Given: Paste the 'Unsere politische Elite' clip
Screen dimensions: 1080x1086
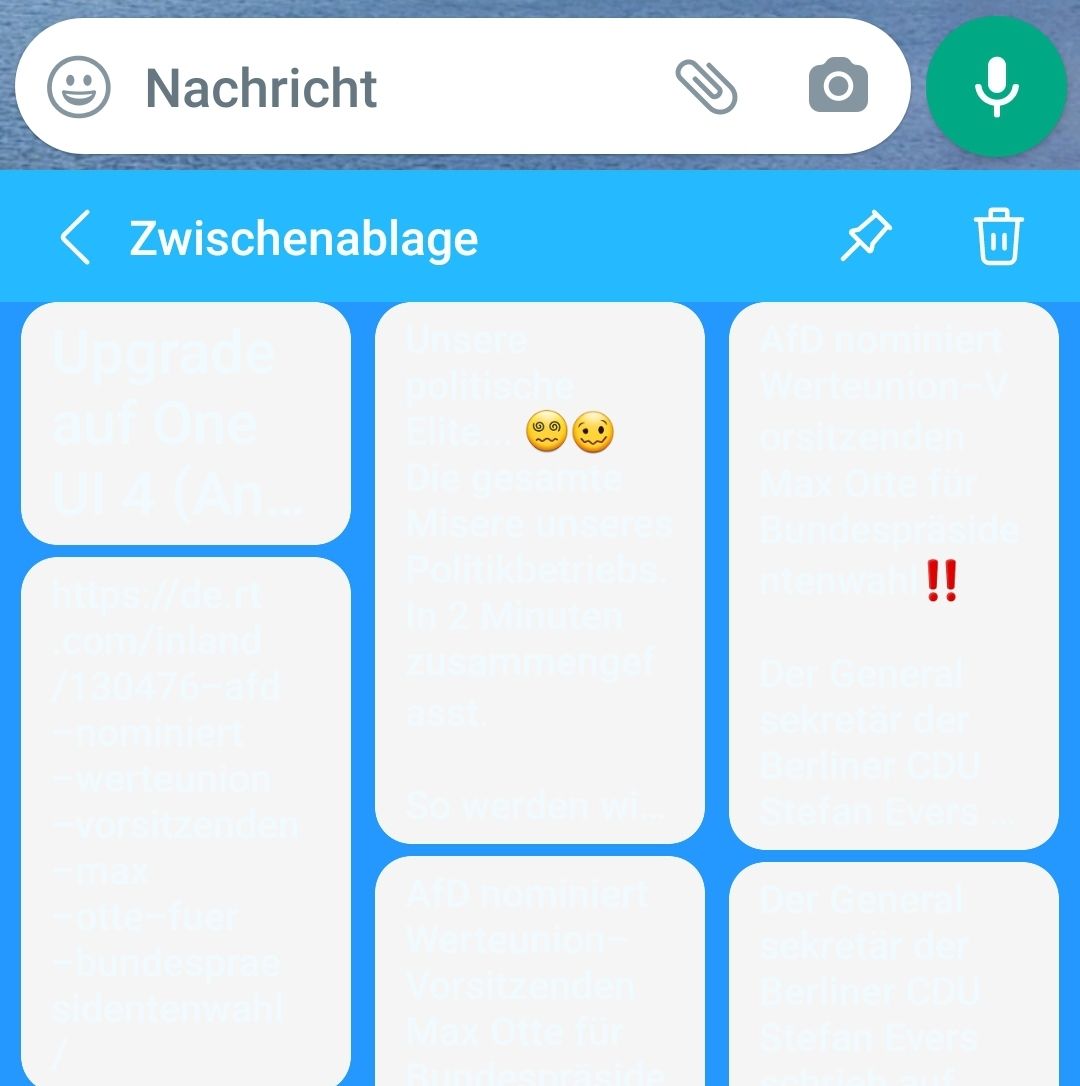Looking at the screenshot, I should click(x=540, y=572).
